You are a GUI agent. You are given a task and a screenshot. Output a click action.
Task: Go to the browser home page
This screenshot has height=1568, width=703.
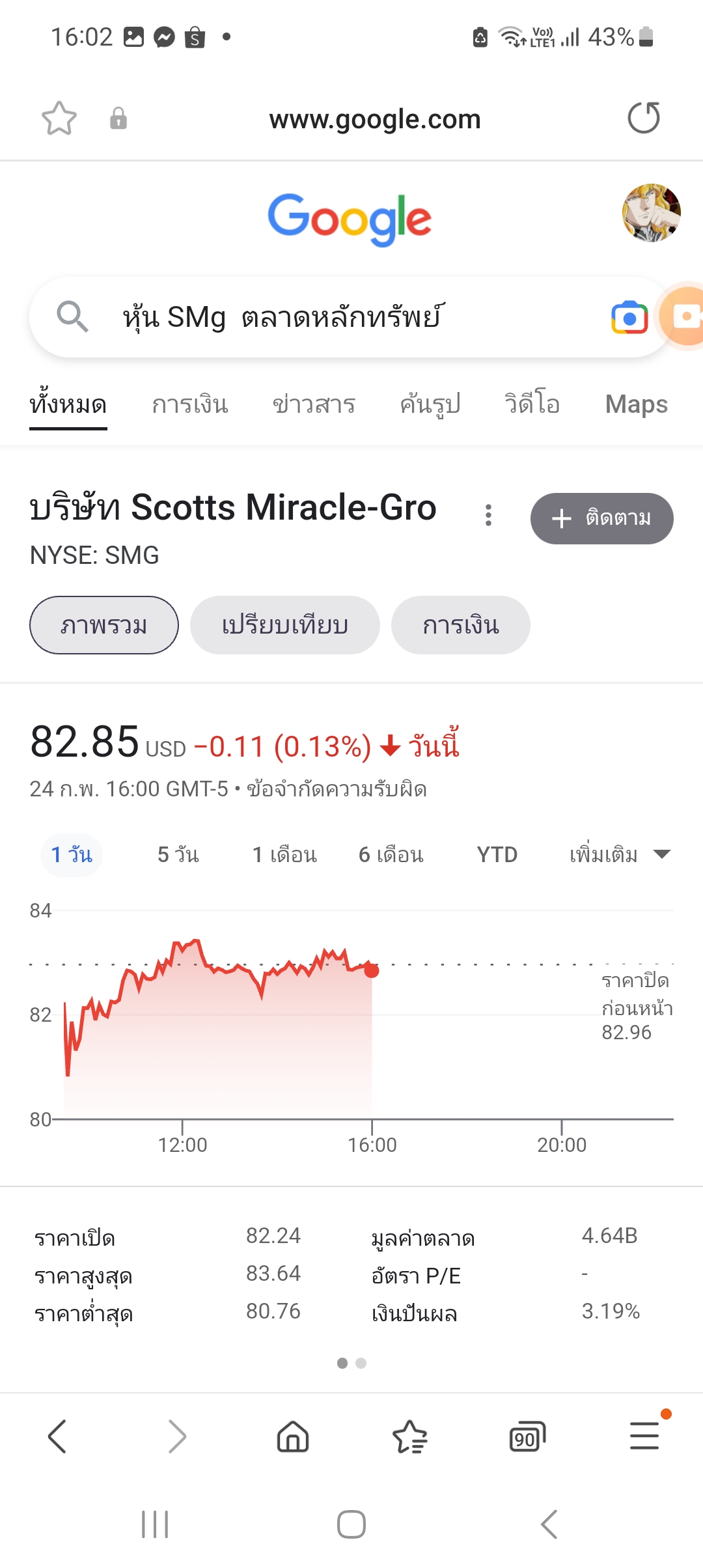point(293,1436)
